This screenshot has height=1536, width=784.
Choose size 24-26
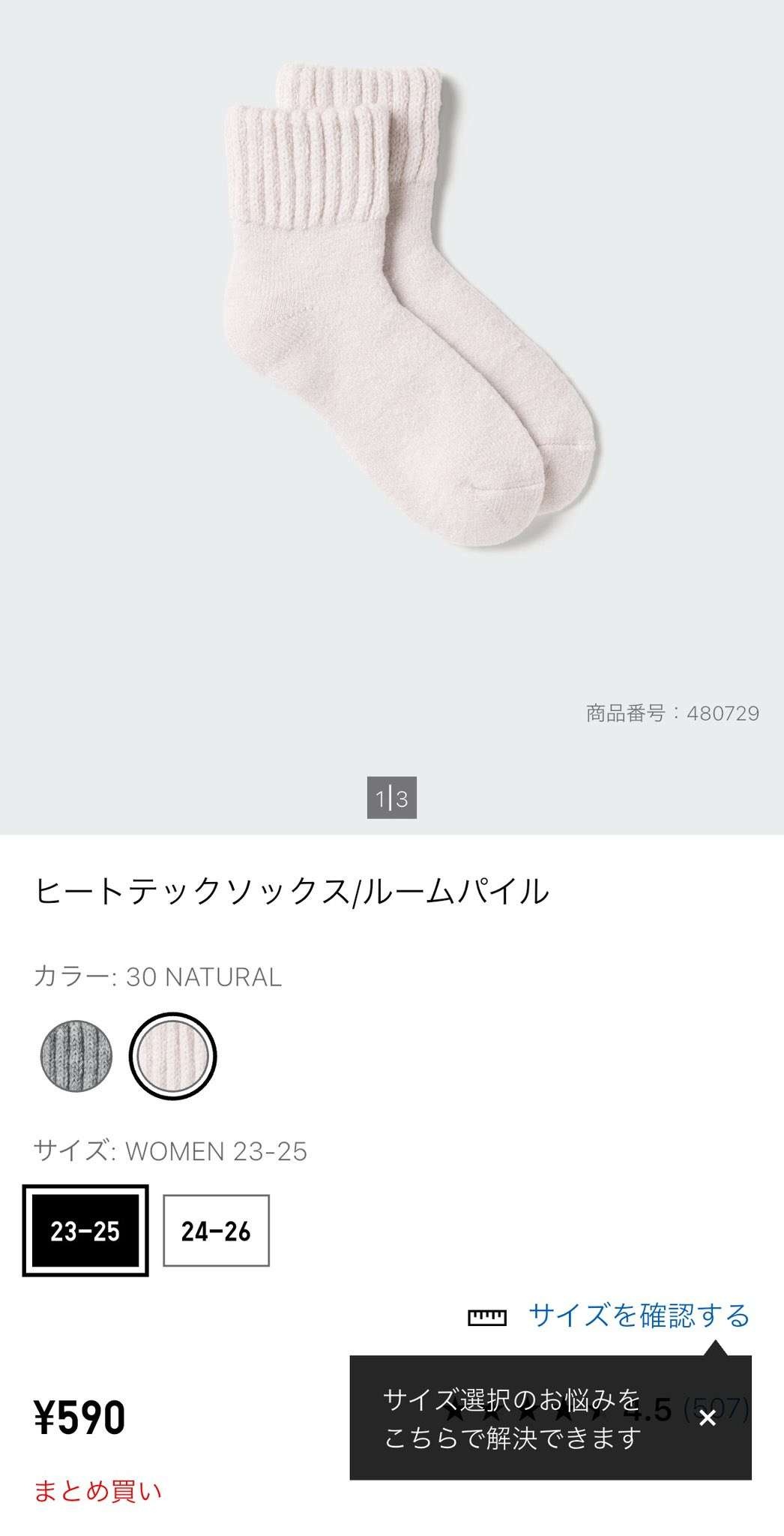(216, 1231)
